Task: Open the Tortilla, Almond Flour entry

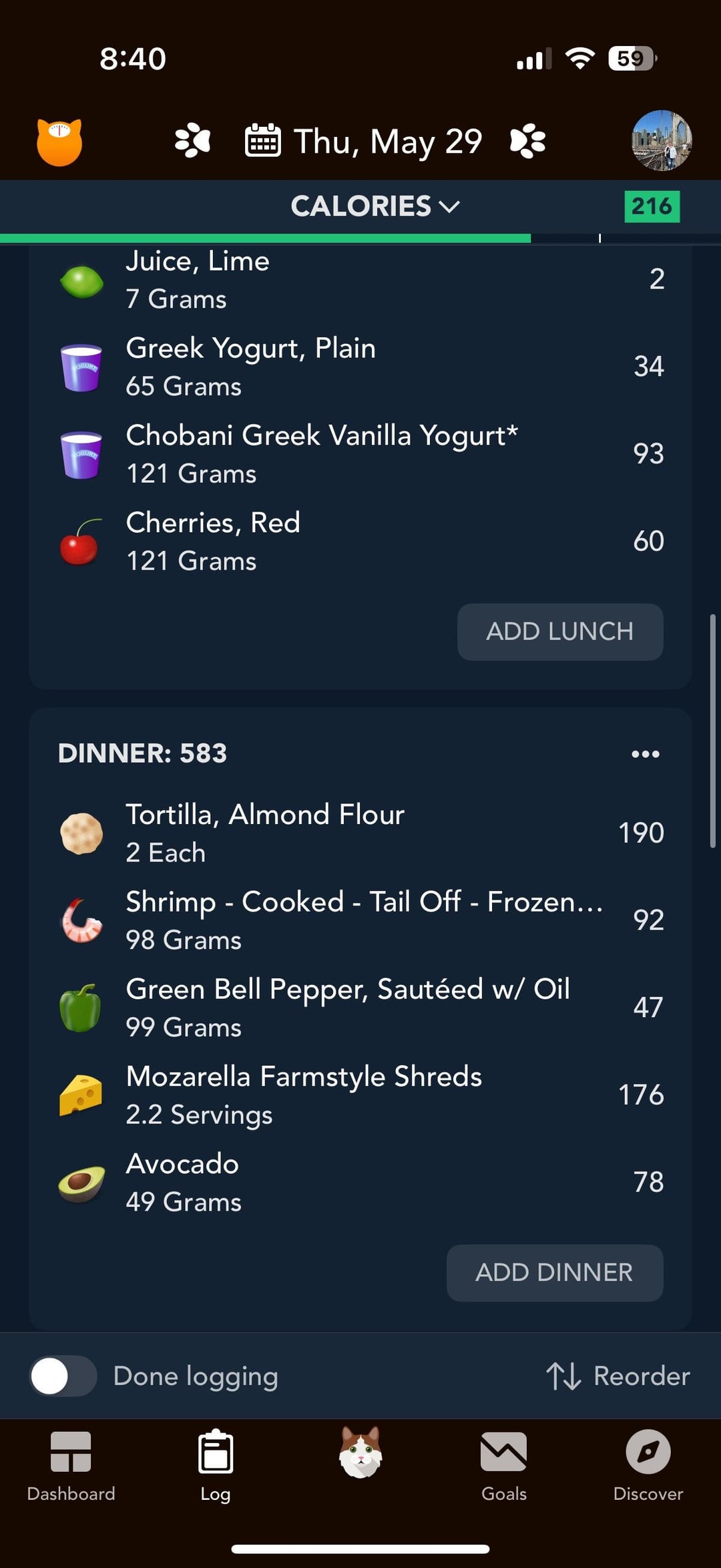Action: (x=360, y=833)
